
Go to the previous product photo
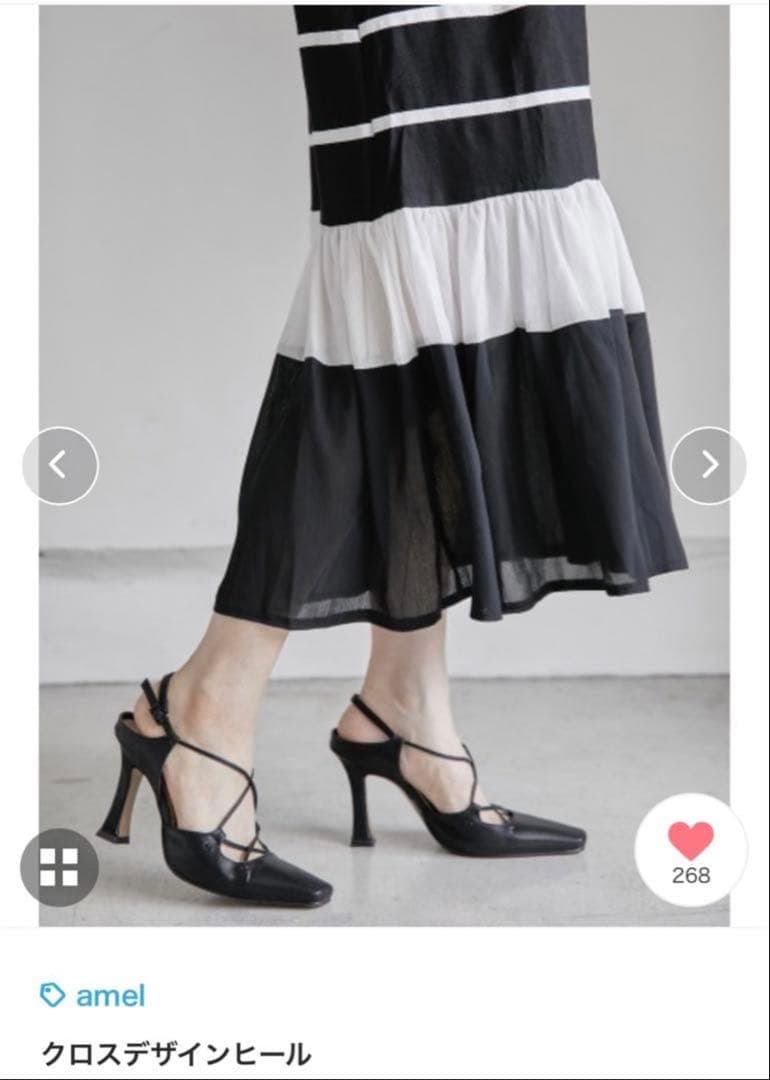click(60, 465)
